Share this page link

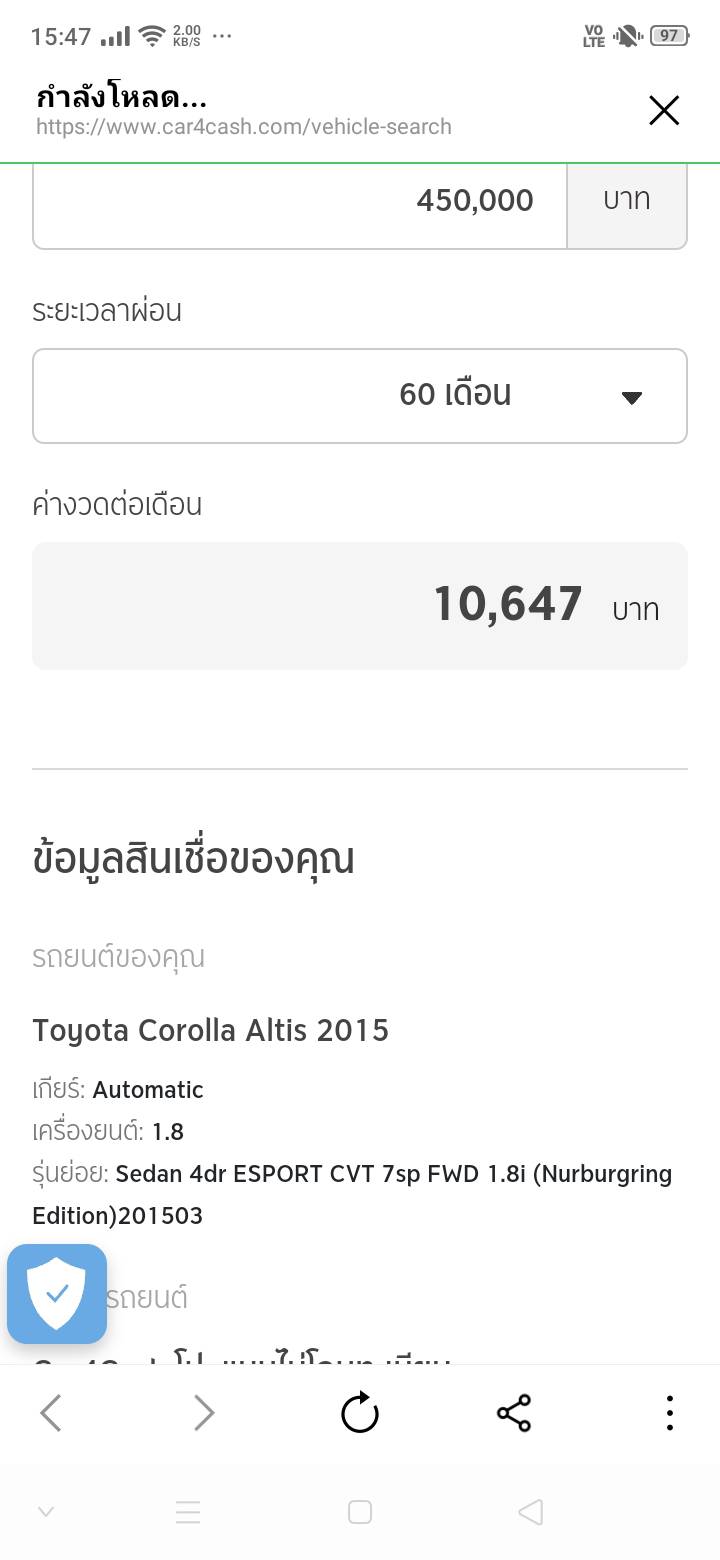[x=514, y=1413]
